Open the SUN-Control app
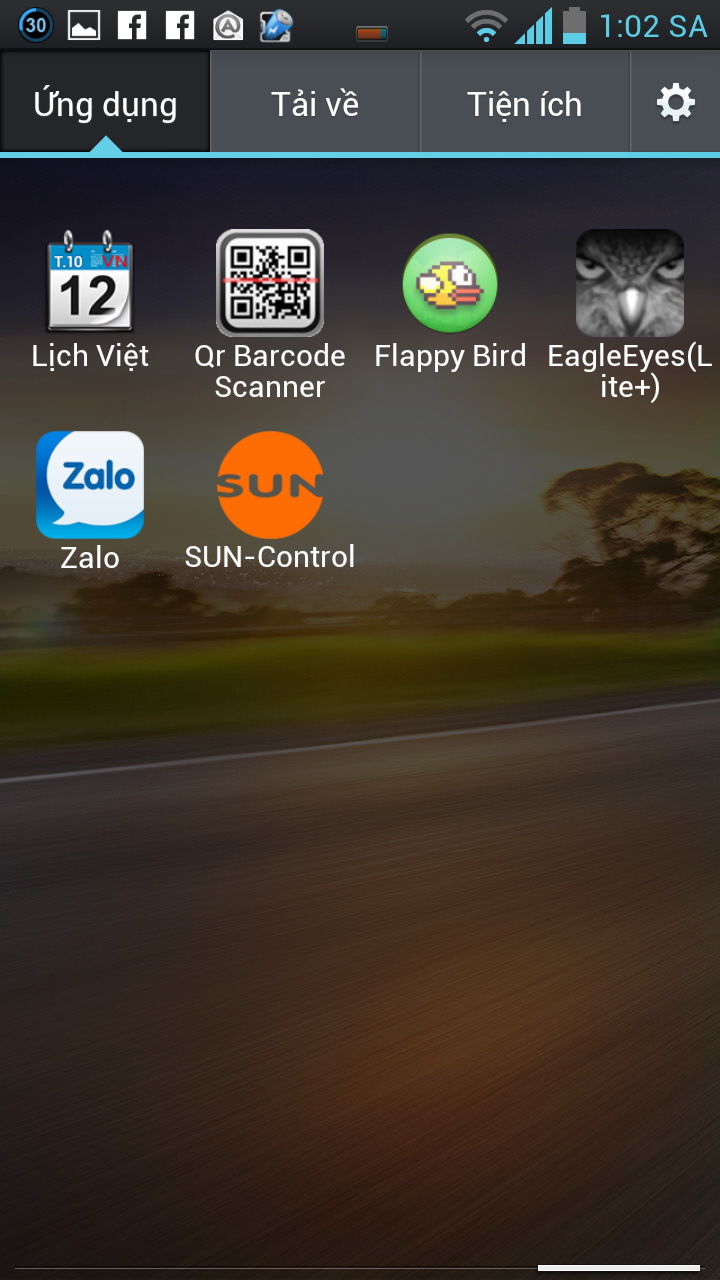 pos(270,485)
